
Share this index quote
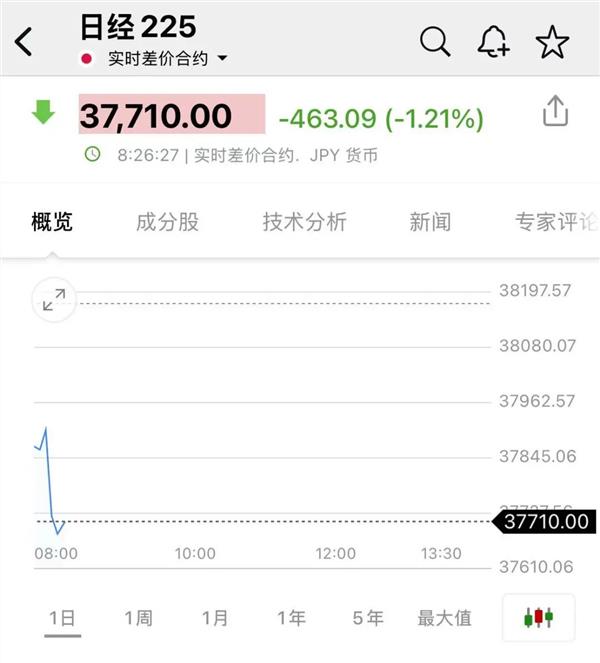(555, 111)
